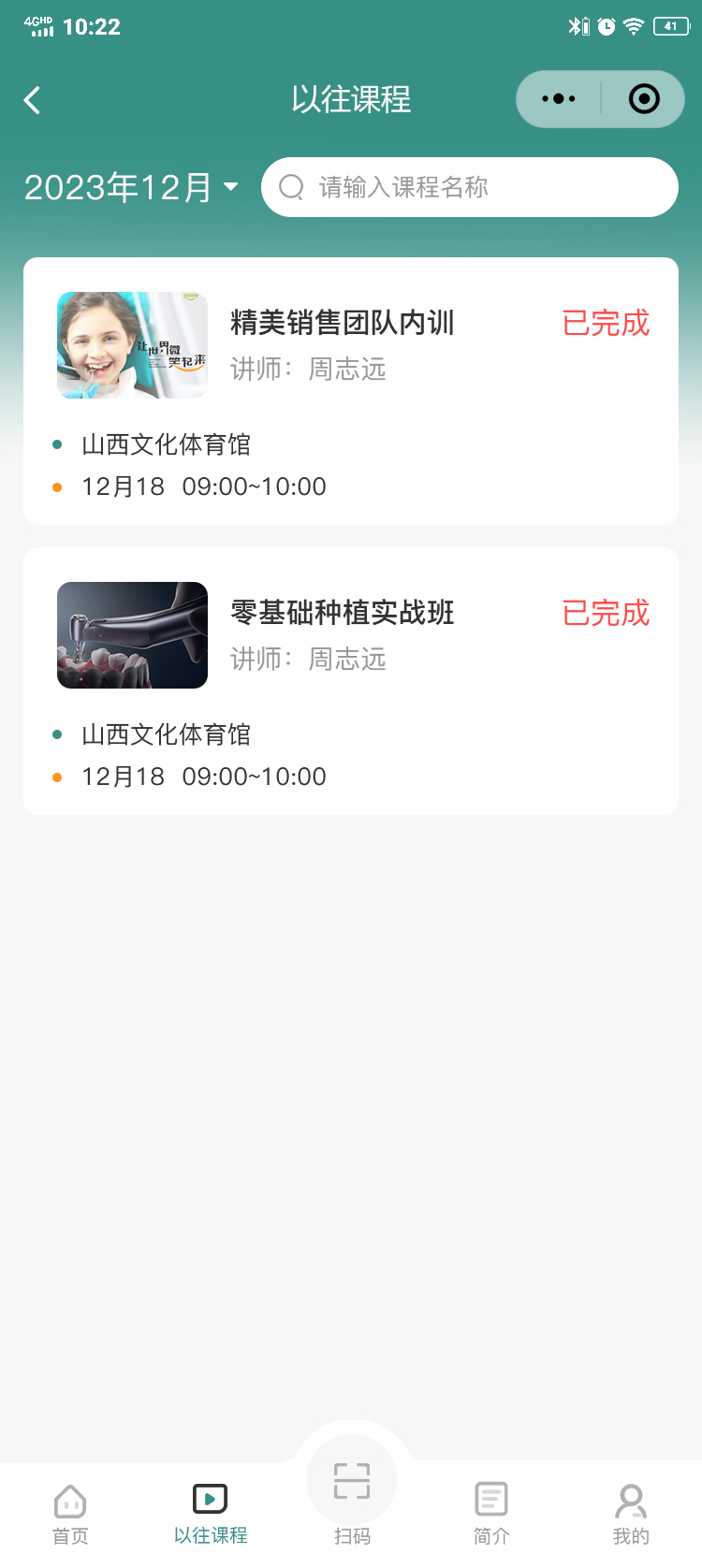Go to the 简介 tab
The width and height of the screenshot is (702, 1568).
pyautogui.click(x=491, y=1514)
